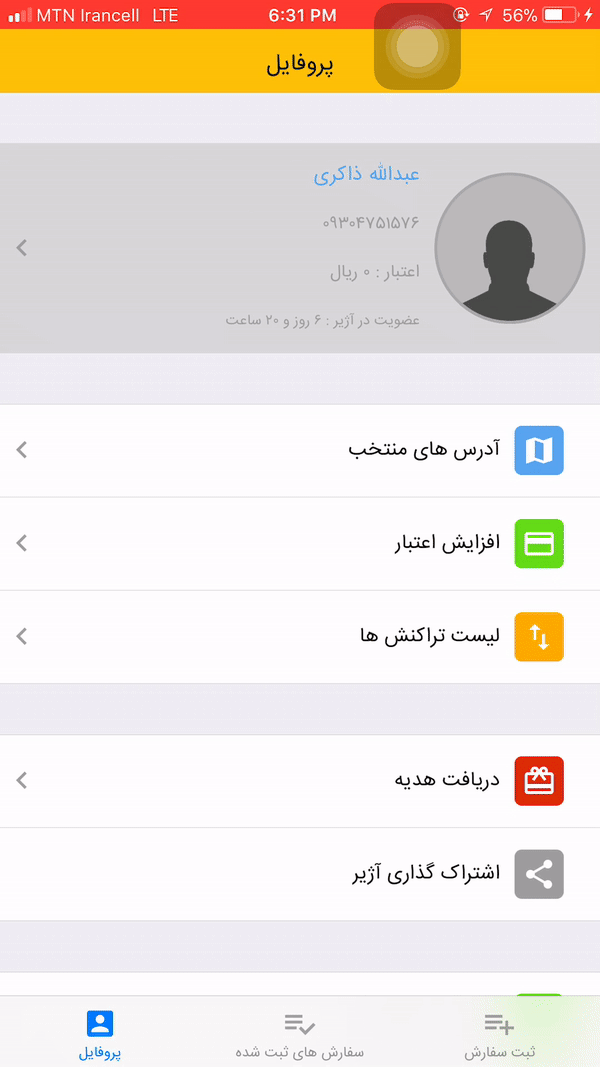Share the app via اشتراک گذاری آژیر
Screen dimensions: 600x1067
(300, 875)
